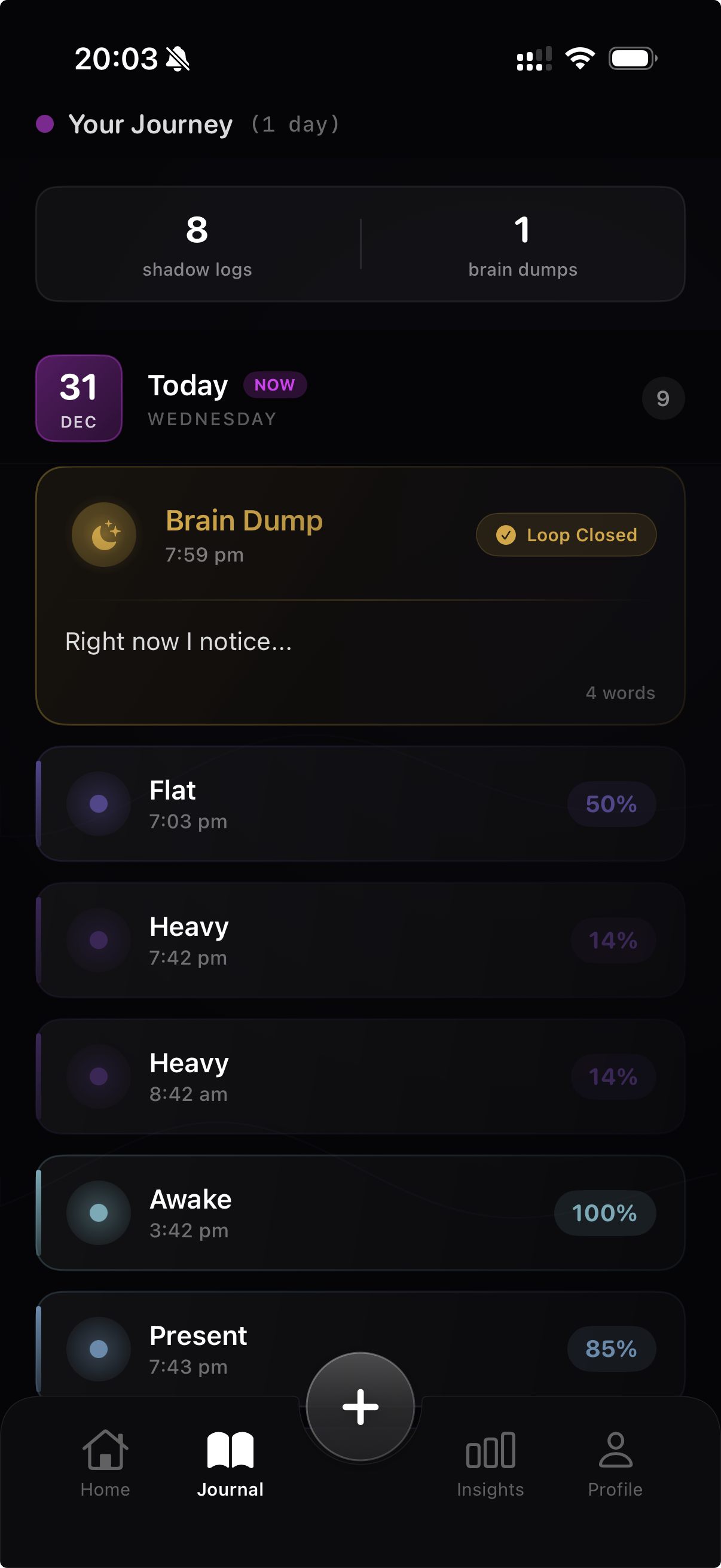Tap the Flat entry's mood dot icon
Viewport: 721px width, 1568px height.
[x=99, y=804]
